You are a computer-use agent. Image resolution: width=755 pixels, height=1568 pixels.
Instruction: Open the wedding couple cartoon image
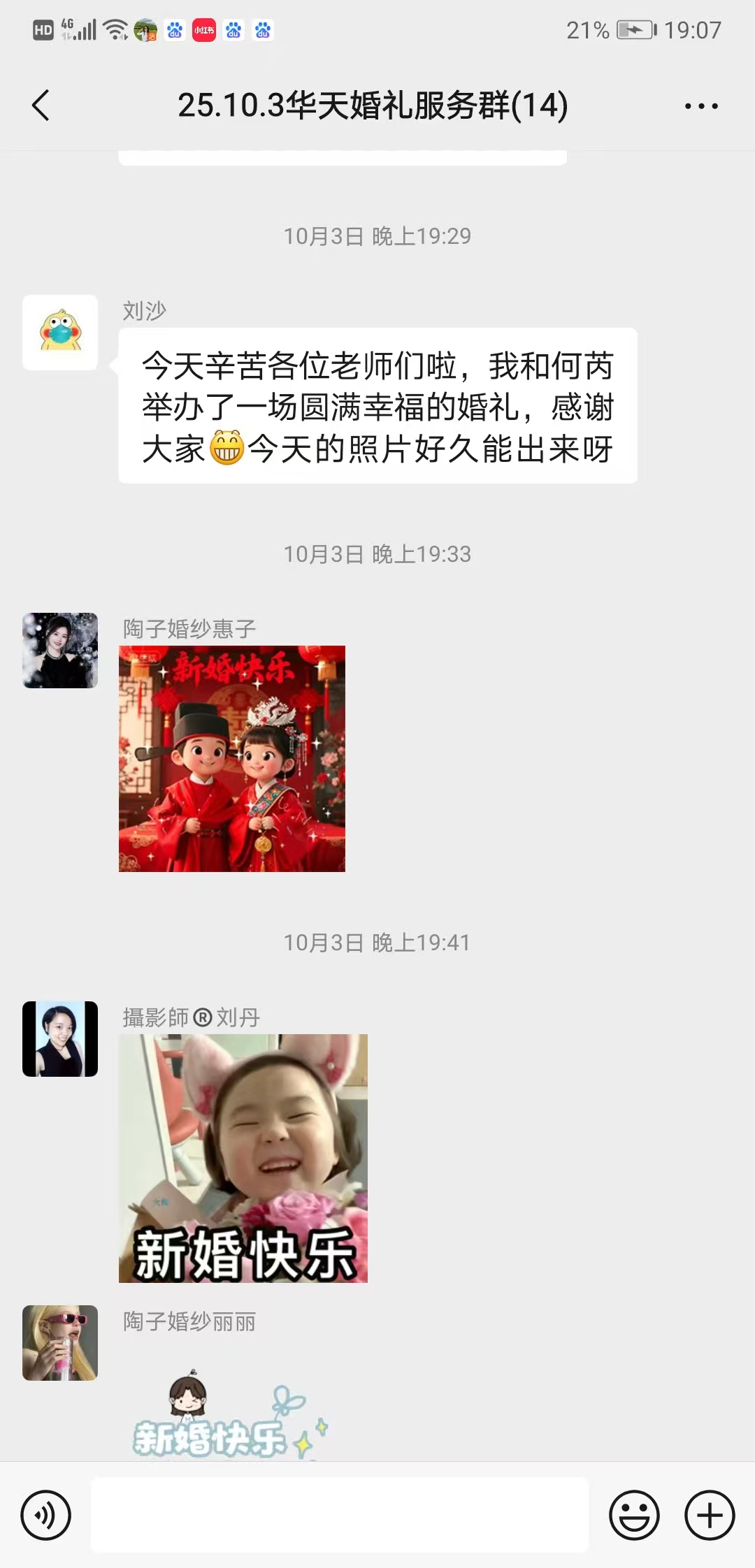click(x=232, y=758)
